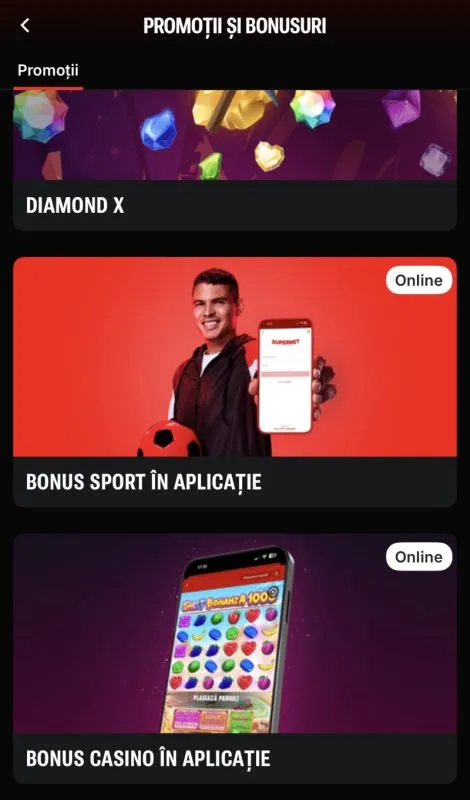Go back using the top-left arrow
This screenshot has height=800, width=470.
(24, 26)
